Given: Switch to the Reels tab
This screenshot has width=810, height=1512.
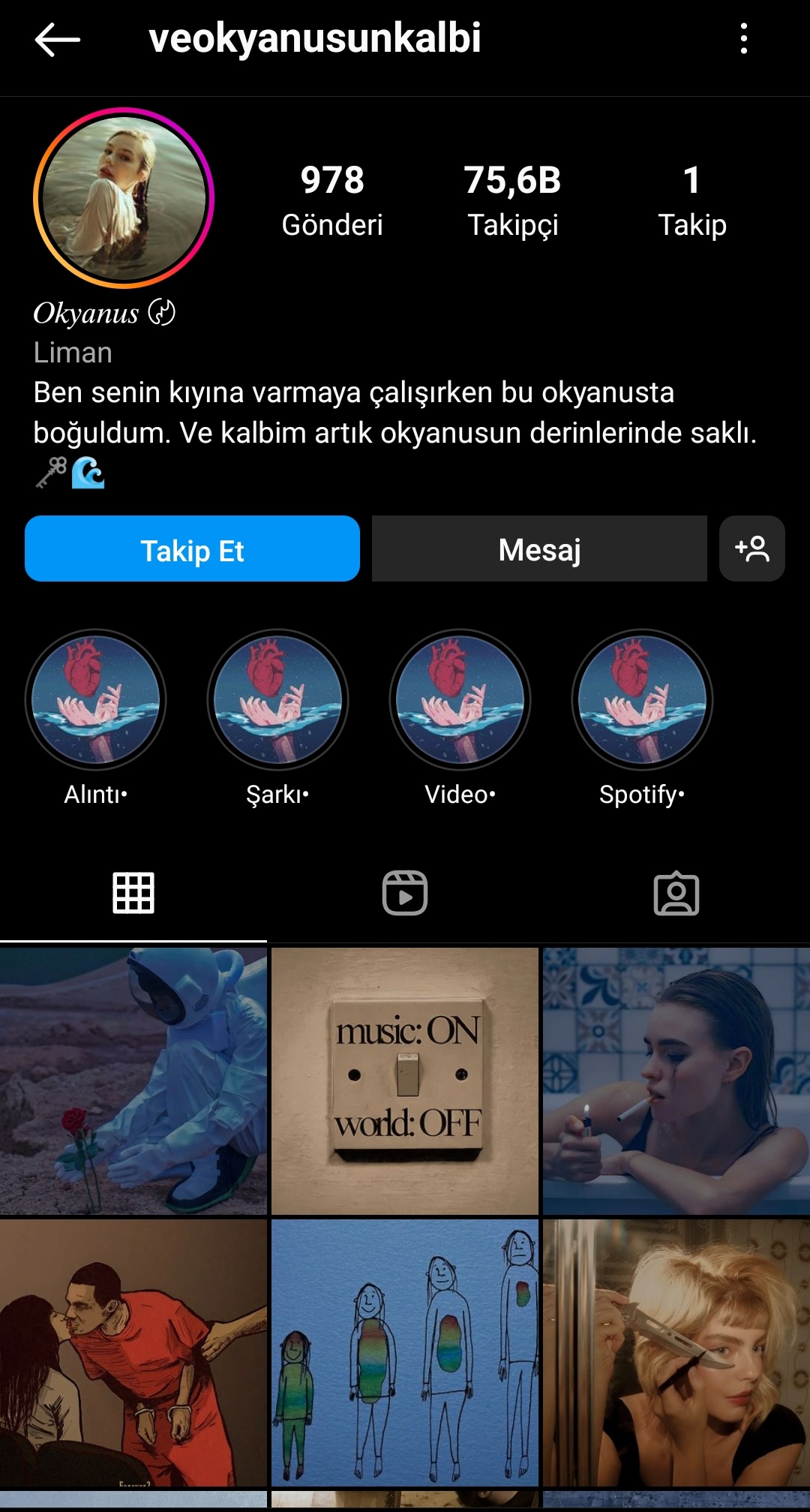Looking at the screenshot, I should pos(405,893).
